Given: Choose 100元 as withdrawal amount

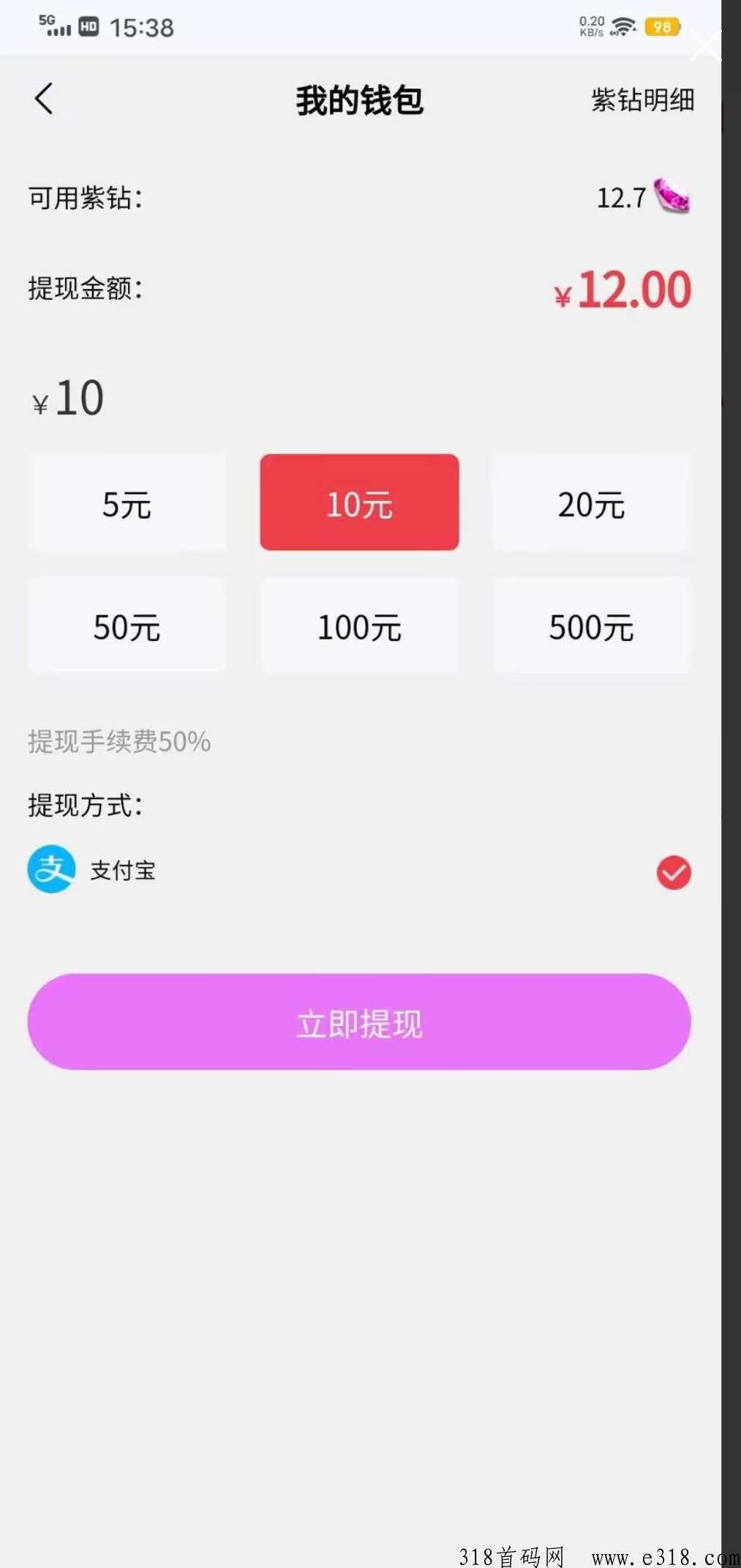Looking at the screenshot, I should click(359, 625).
